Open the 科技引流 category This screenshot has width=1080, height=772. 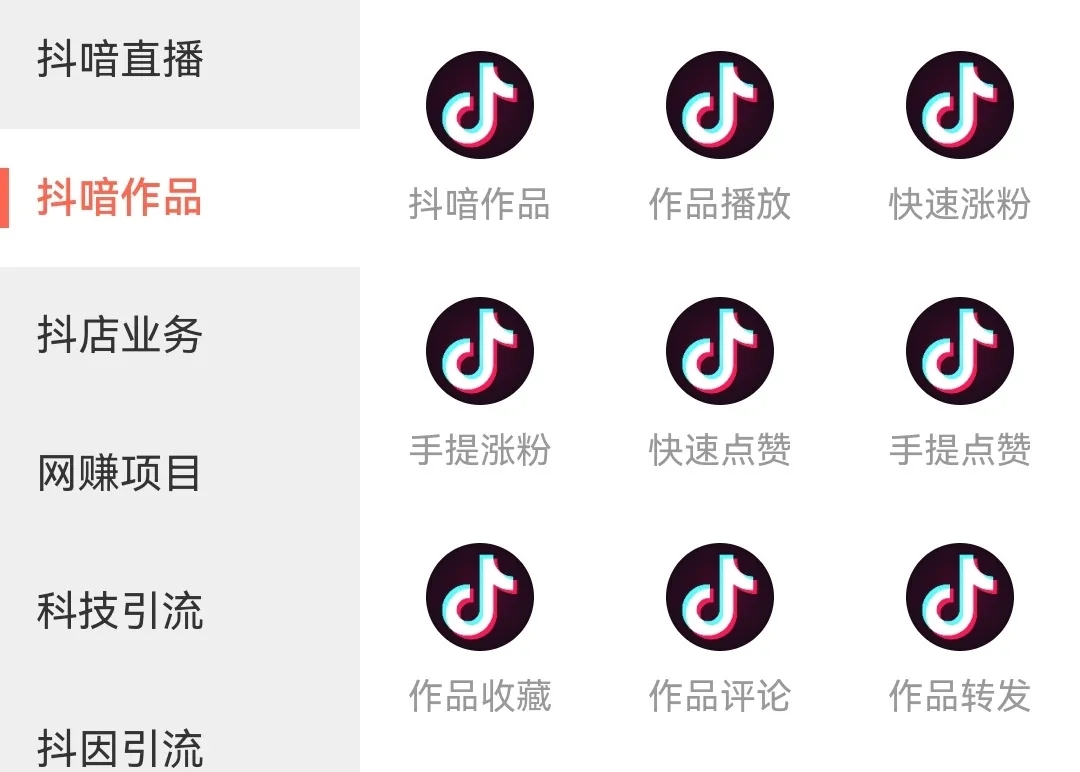120,611
